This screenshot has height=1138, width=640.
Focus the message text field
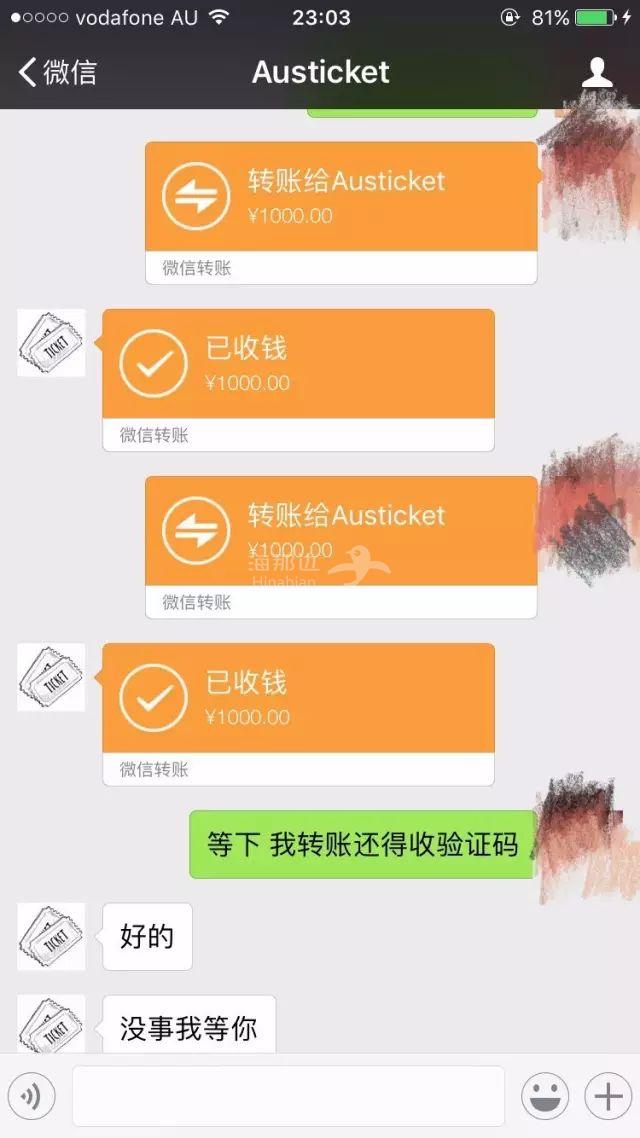pyautogui.click(x=288, y=1096)
